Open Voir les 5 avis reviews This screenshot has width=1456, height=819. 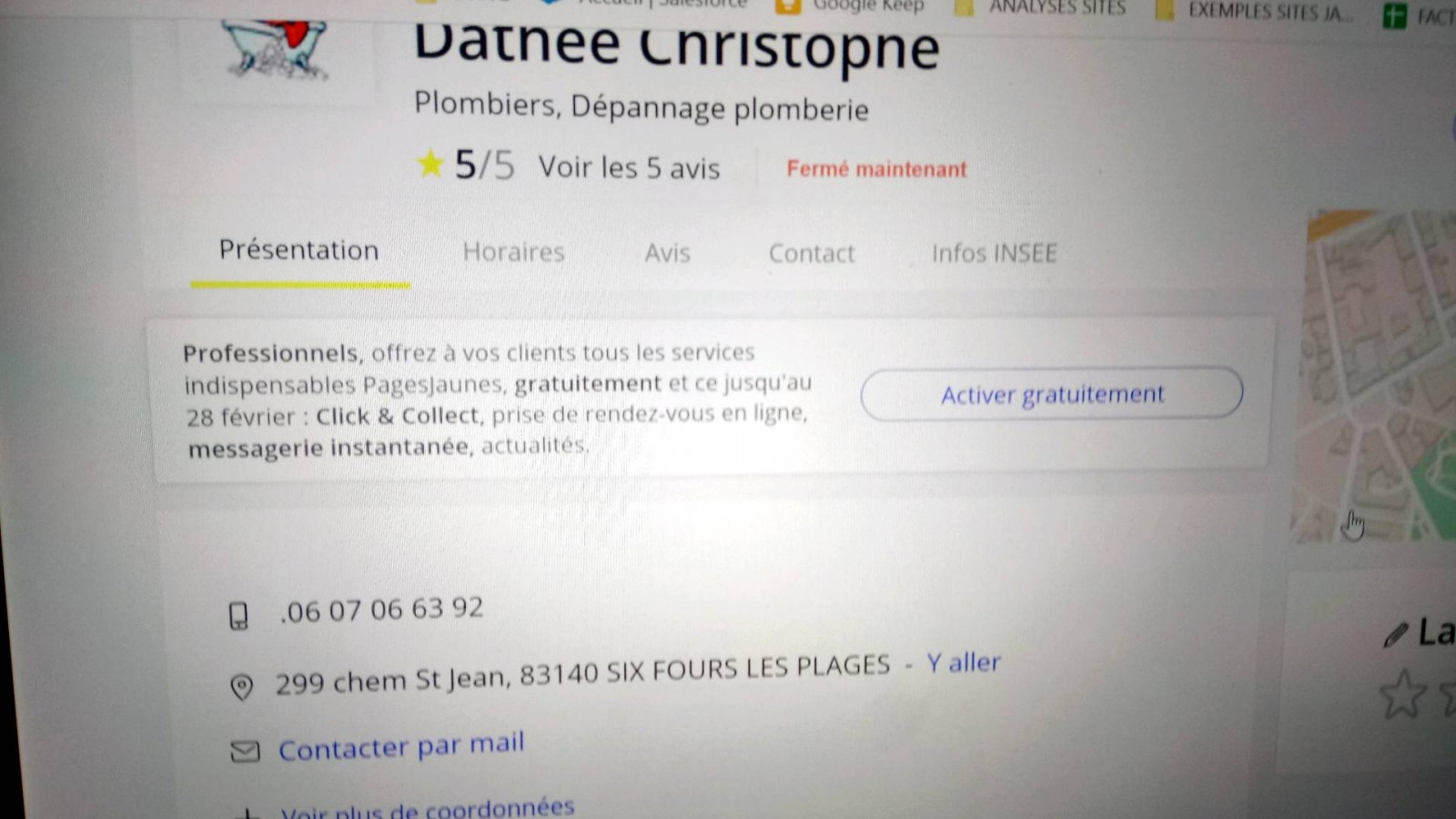pyautogui.click(x=628, y=167)
